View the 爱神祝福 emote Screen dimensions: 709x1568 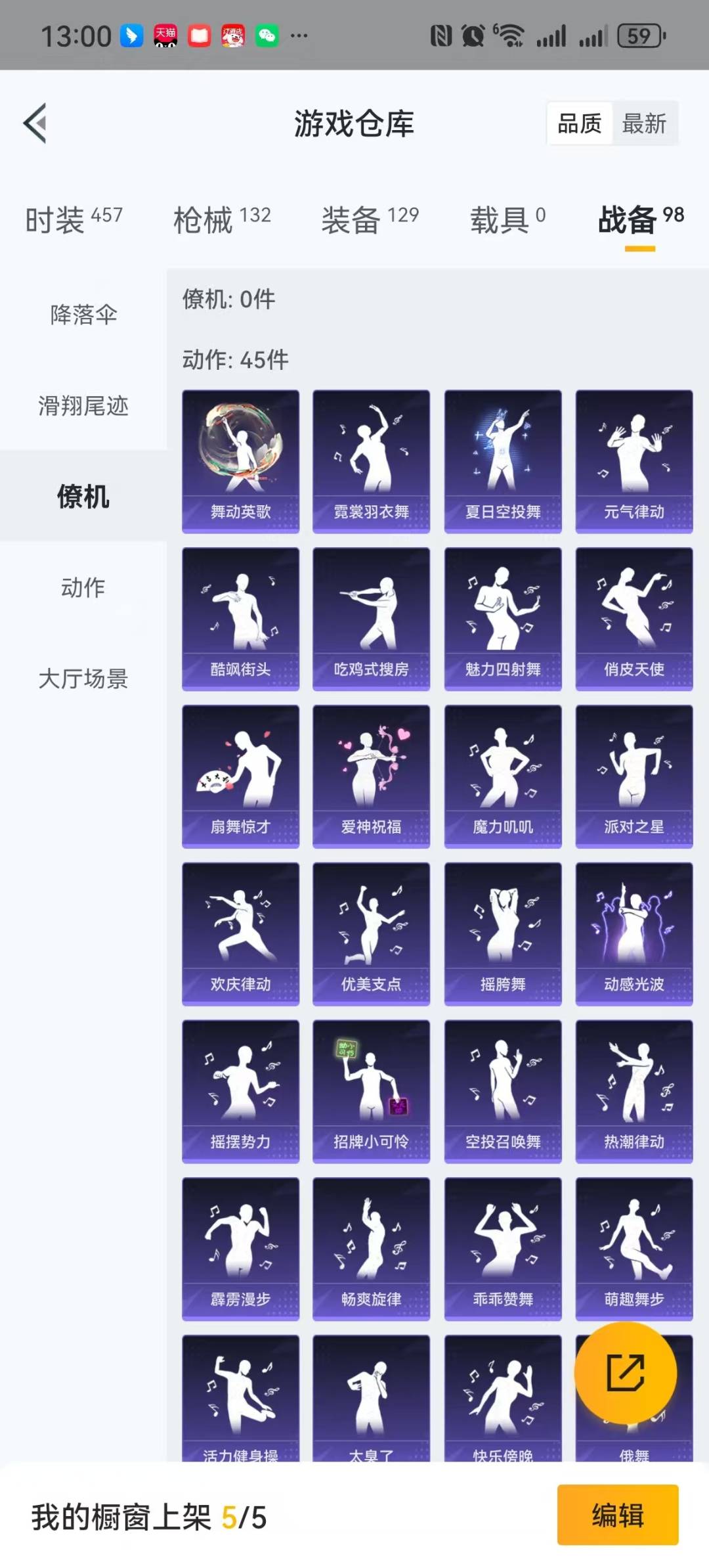372,776
